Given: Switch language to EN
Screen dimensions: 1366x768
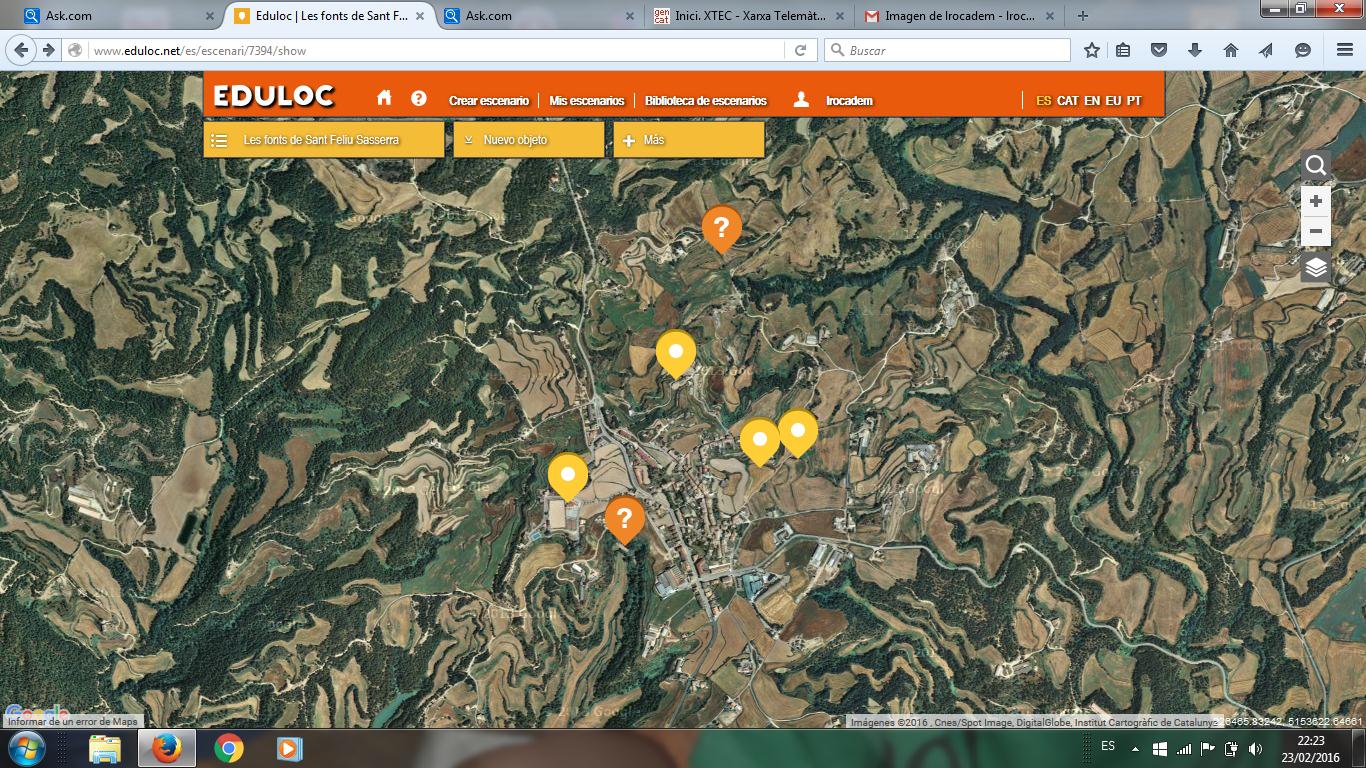Looking at the screenshot, I should [x=1092, y=101].
